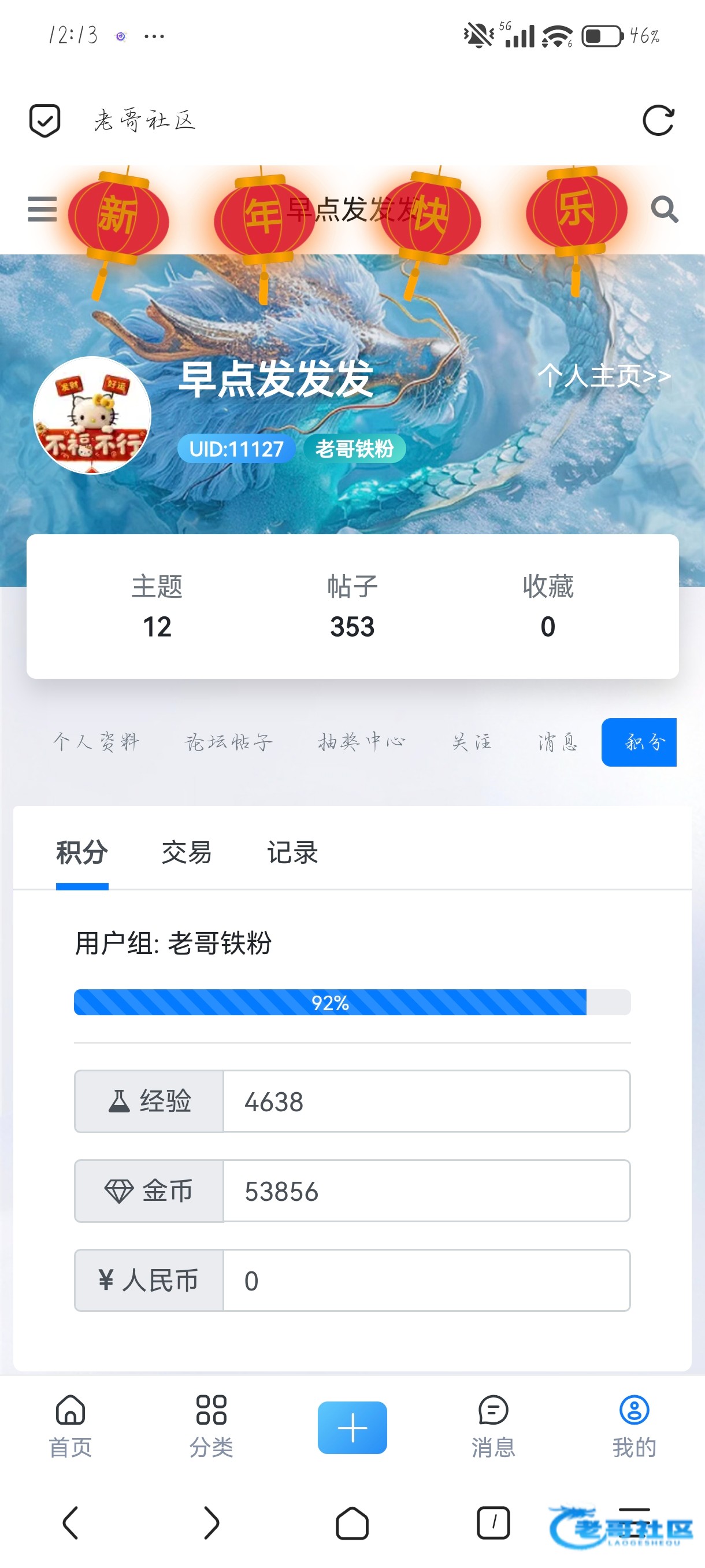Tap the Hello Kitty profile avatar
The height and width of the screenshot is (1568, 705).
coord(92,415)
